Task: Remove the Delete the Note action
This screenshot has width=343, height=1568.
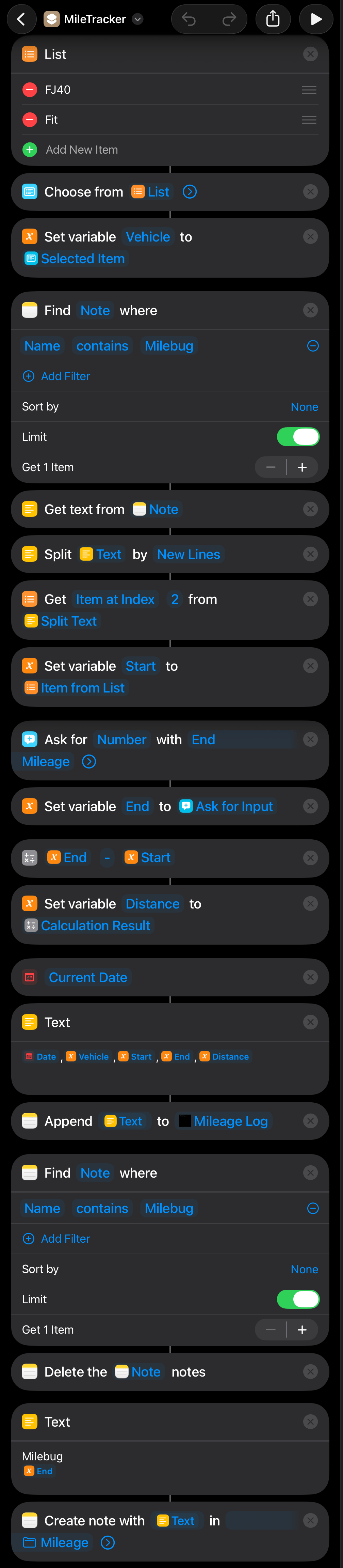Action: coord(310,1372)
